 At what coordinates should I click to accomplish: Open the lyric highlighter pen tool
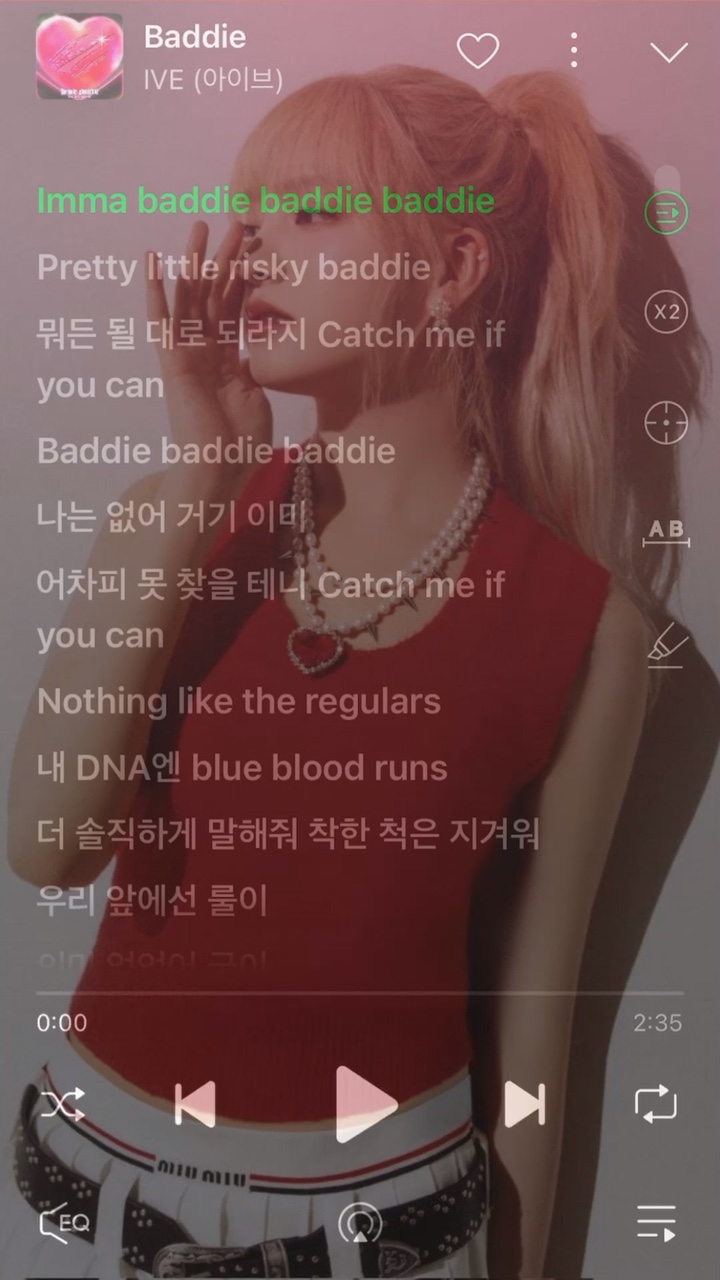(666, 644)
